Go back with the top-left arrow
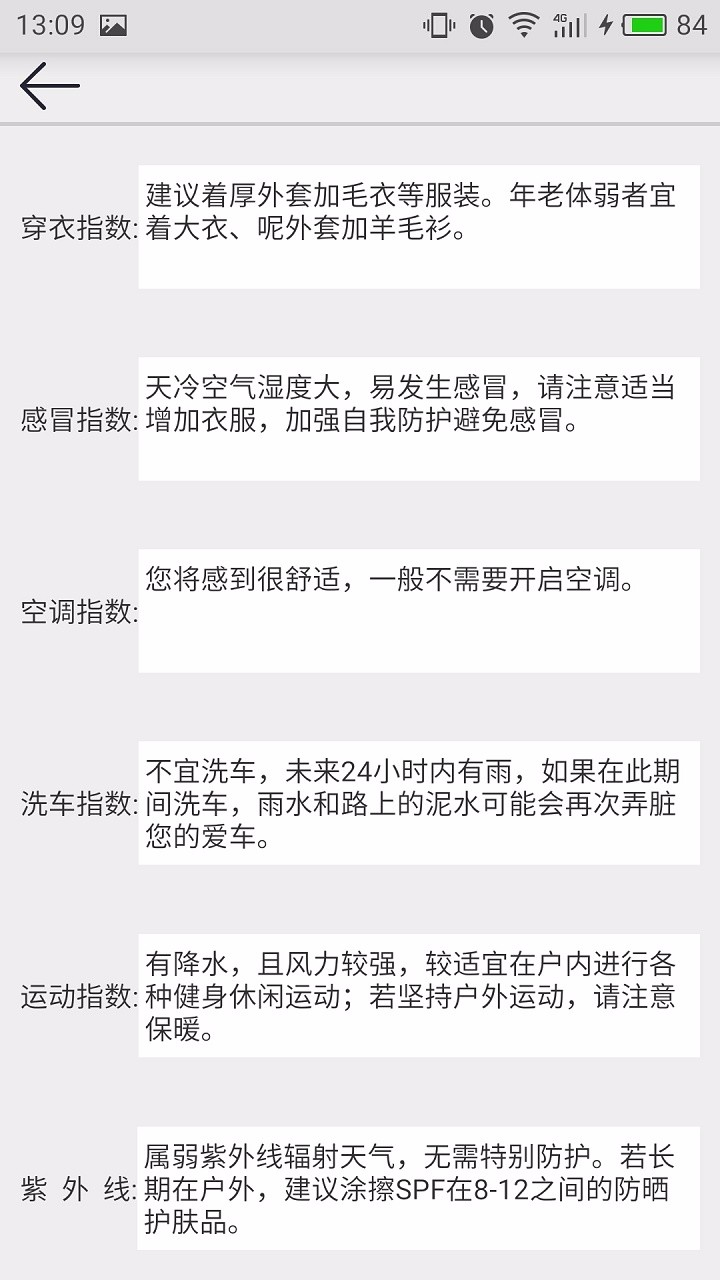Screen dimensions: 720x1280 (x=50, y=86)
